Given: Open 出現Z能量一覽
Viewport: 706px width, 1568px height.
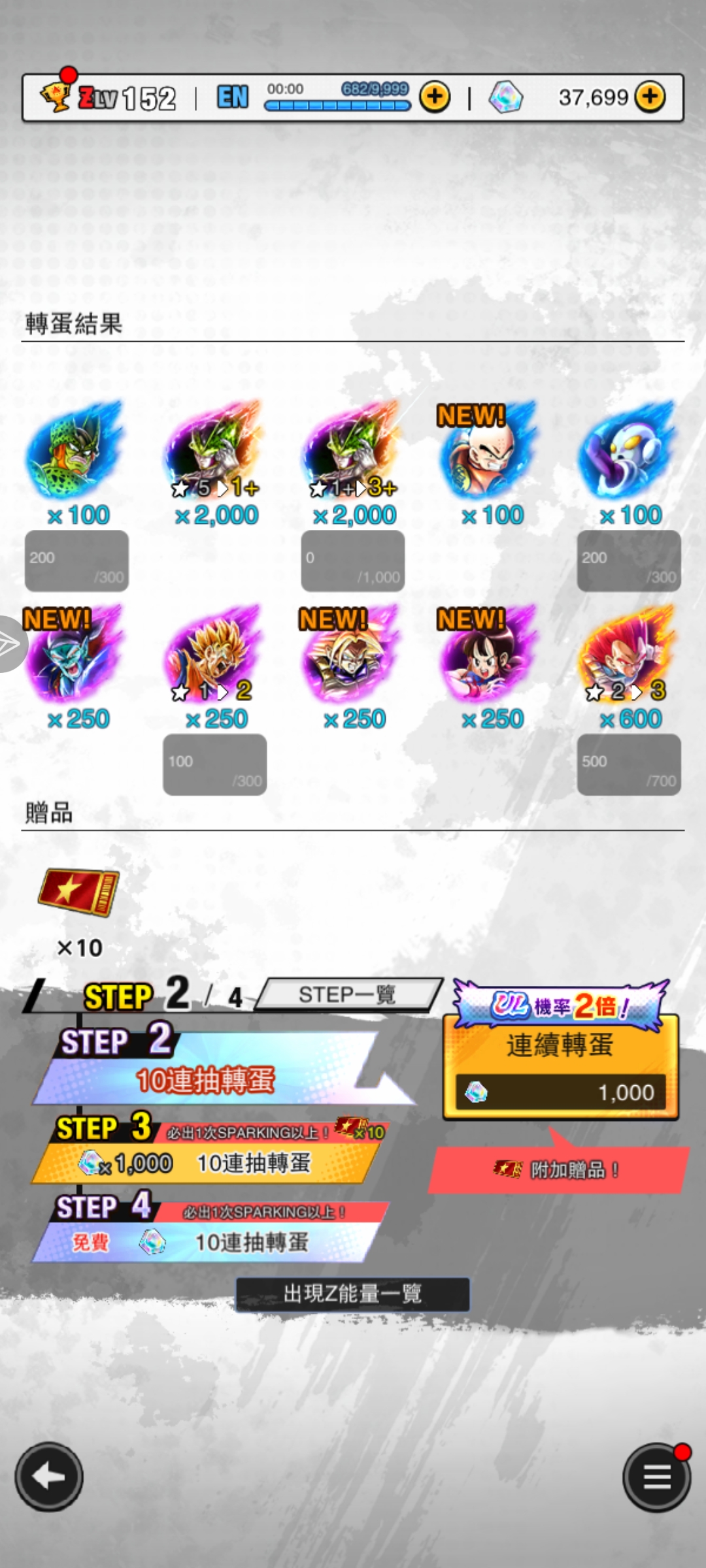Looking at the screenshot, I should [352, 1294].
